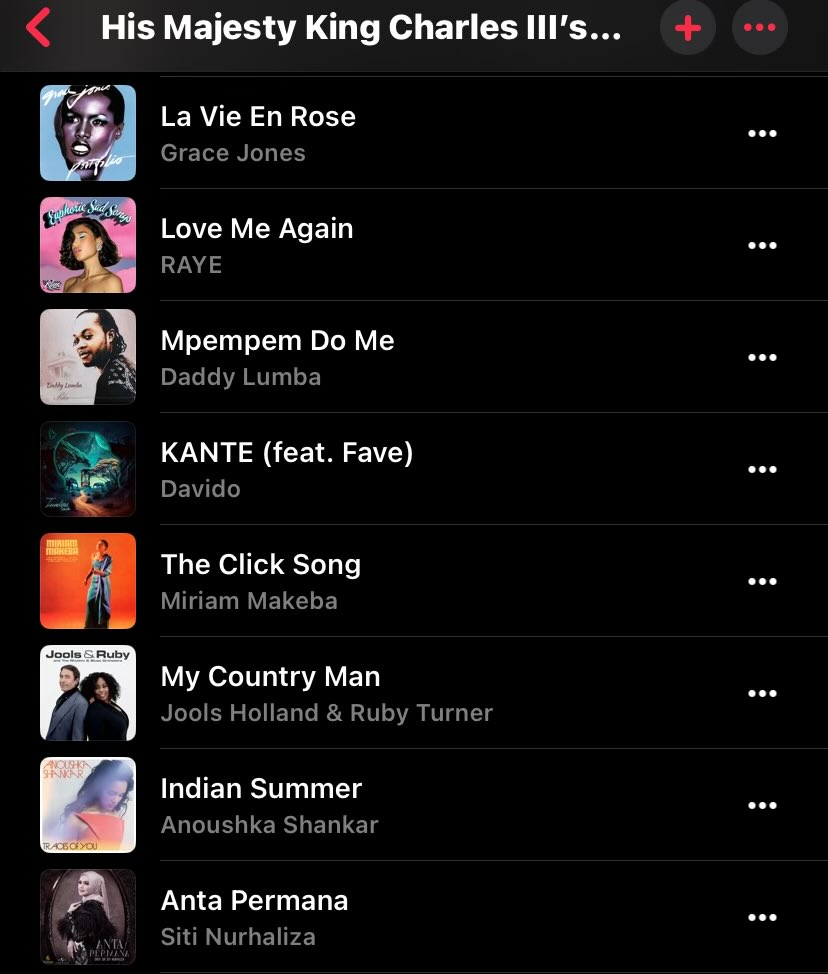
Task: Show more options for Mpempem Do Me
Action: click(x=762, y=358)
